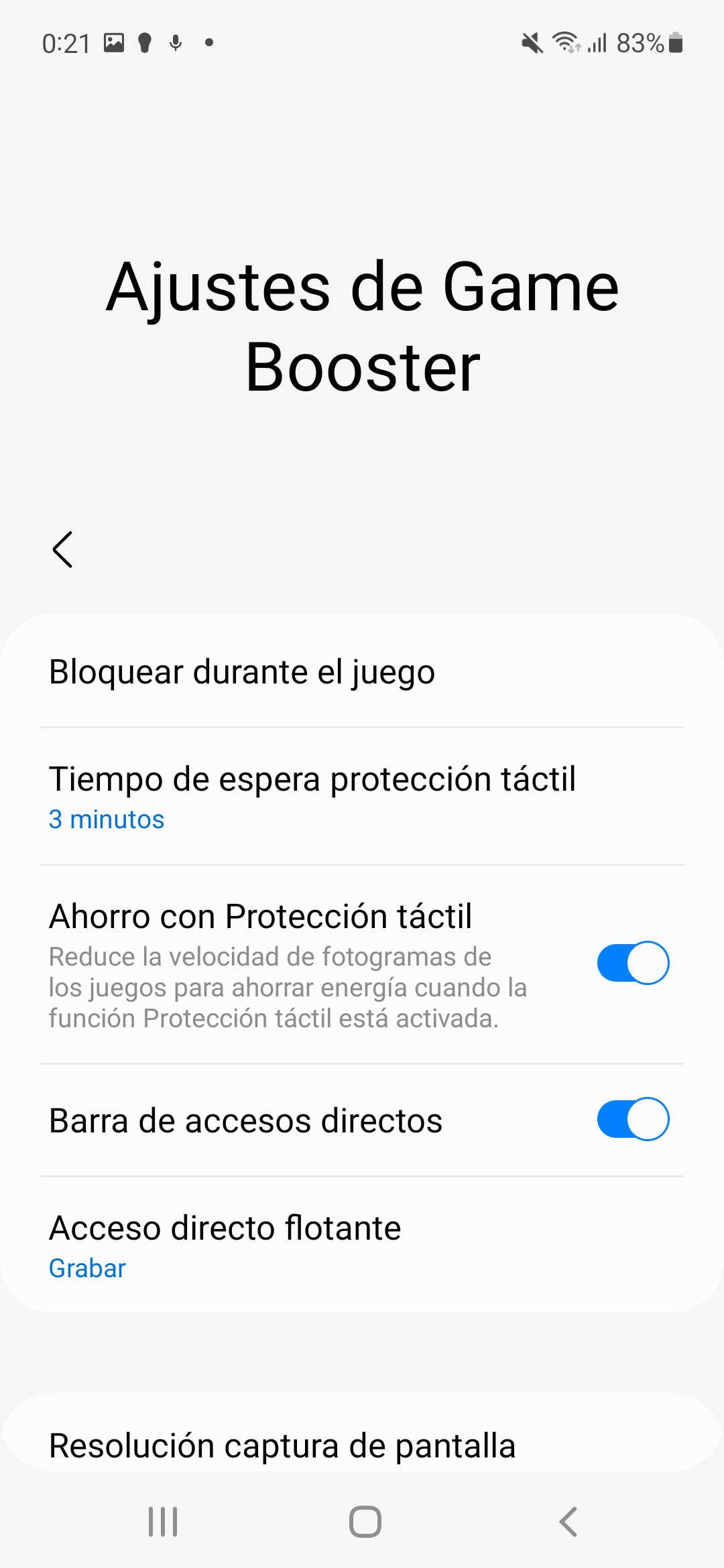Viewport: 724px width, 1568px height.
Task: Open Acceso directo flotante setting
Action: (x=362, y=1245)
